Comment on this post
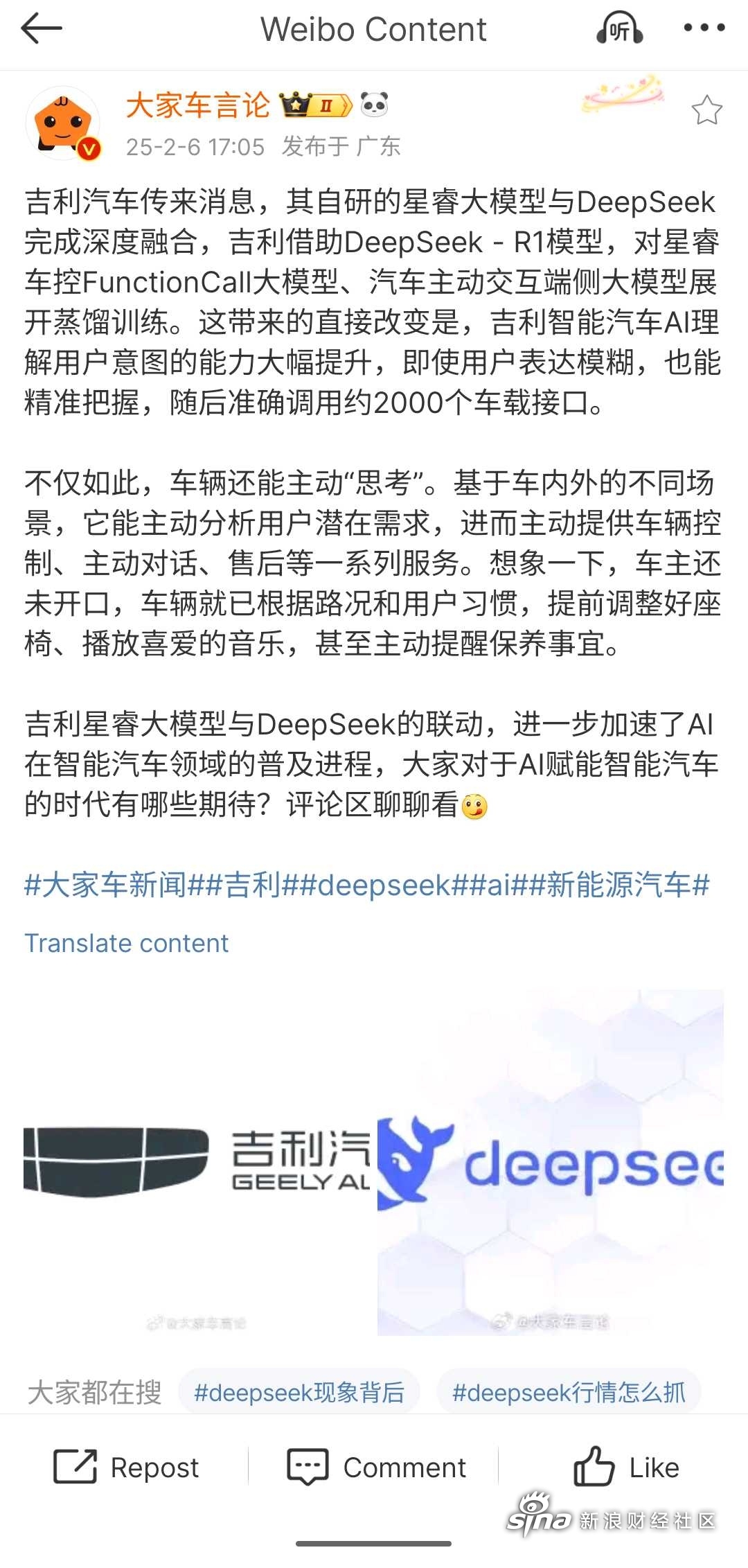 377,1468
